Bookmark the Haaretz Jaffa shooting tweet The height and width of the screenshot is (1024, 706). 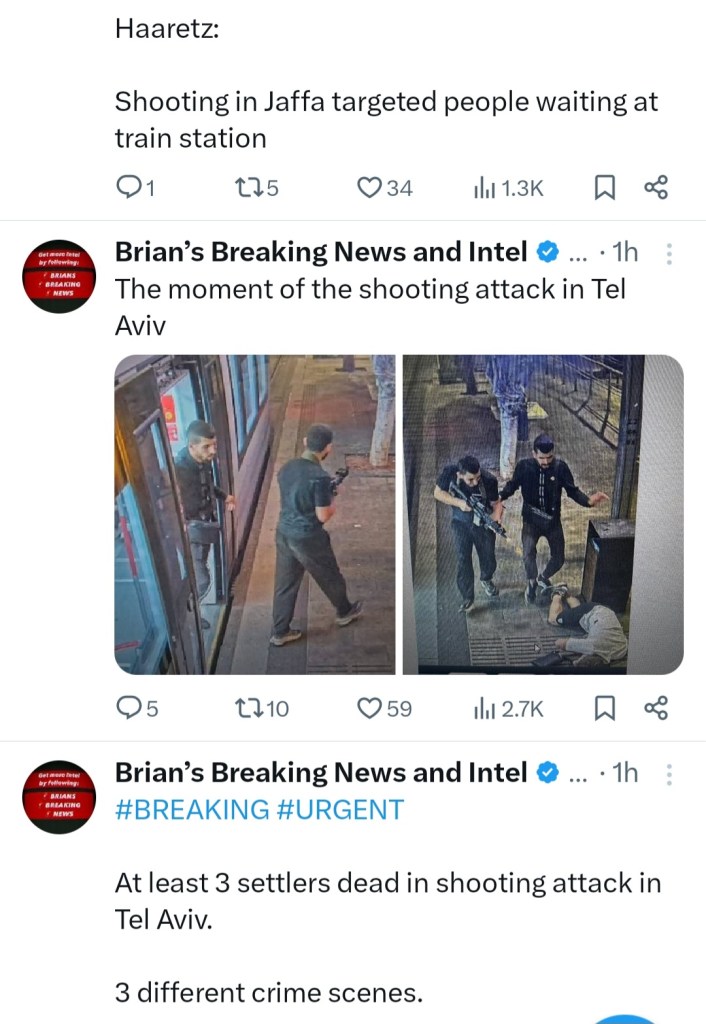pyautogui.click(x=605, y=187)
